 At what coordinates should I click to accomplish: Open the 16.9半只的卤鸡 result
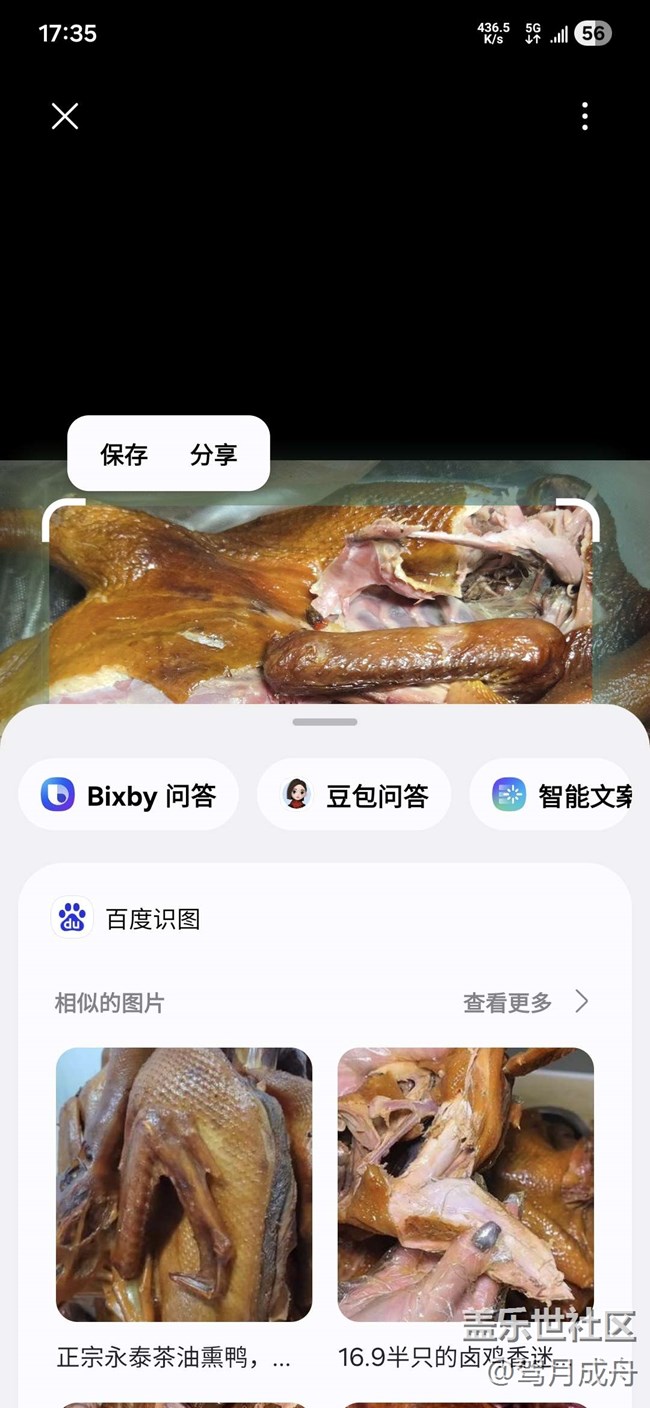pos(466,1185)
